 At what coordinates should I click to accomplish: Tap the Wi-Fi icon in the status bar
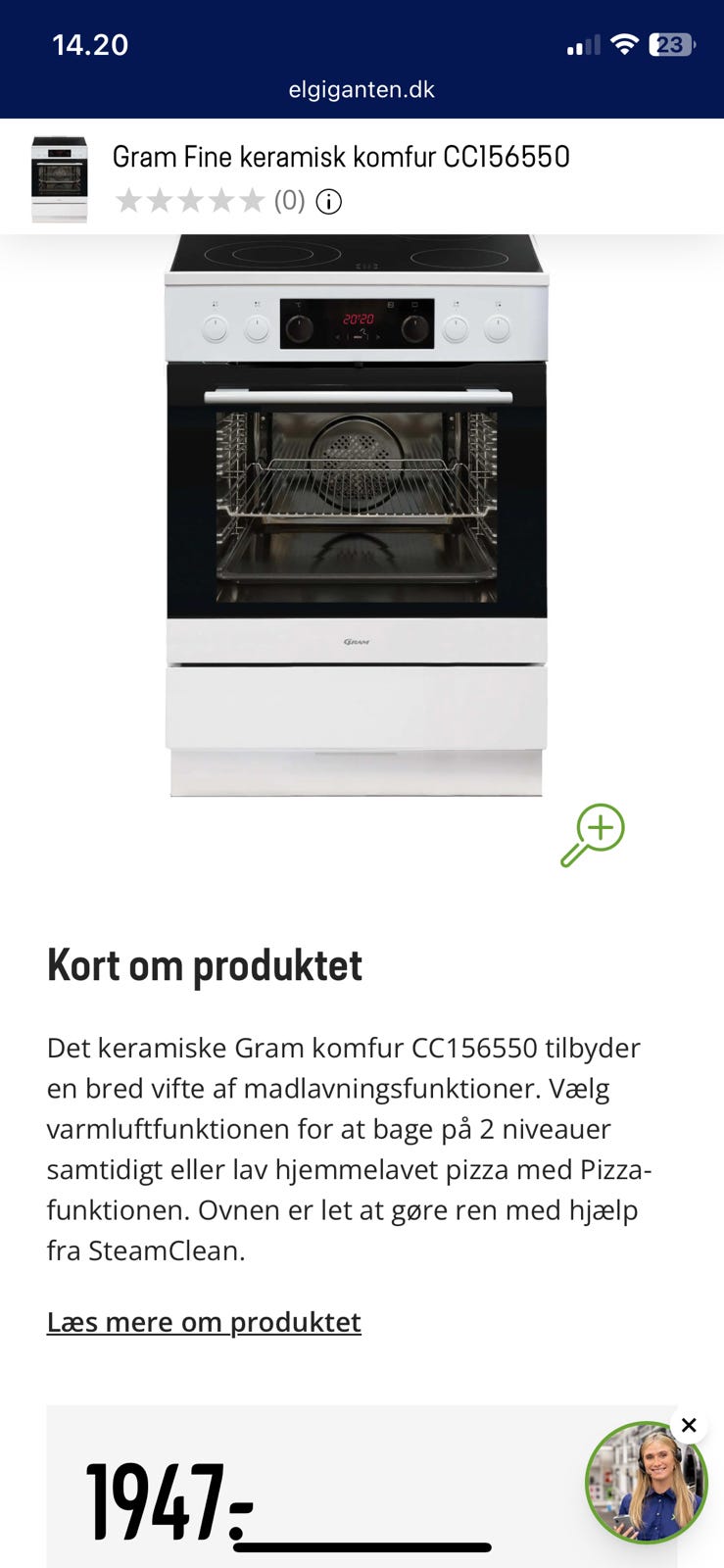pyautogui.click(x=624, y=44)
